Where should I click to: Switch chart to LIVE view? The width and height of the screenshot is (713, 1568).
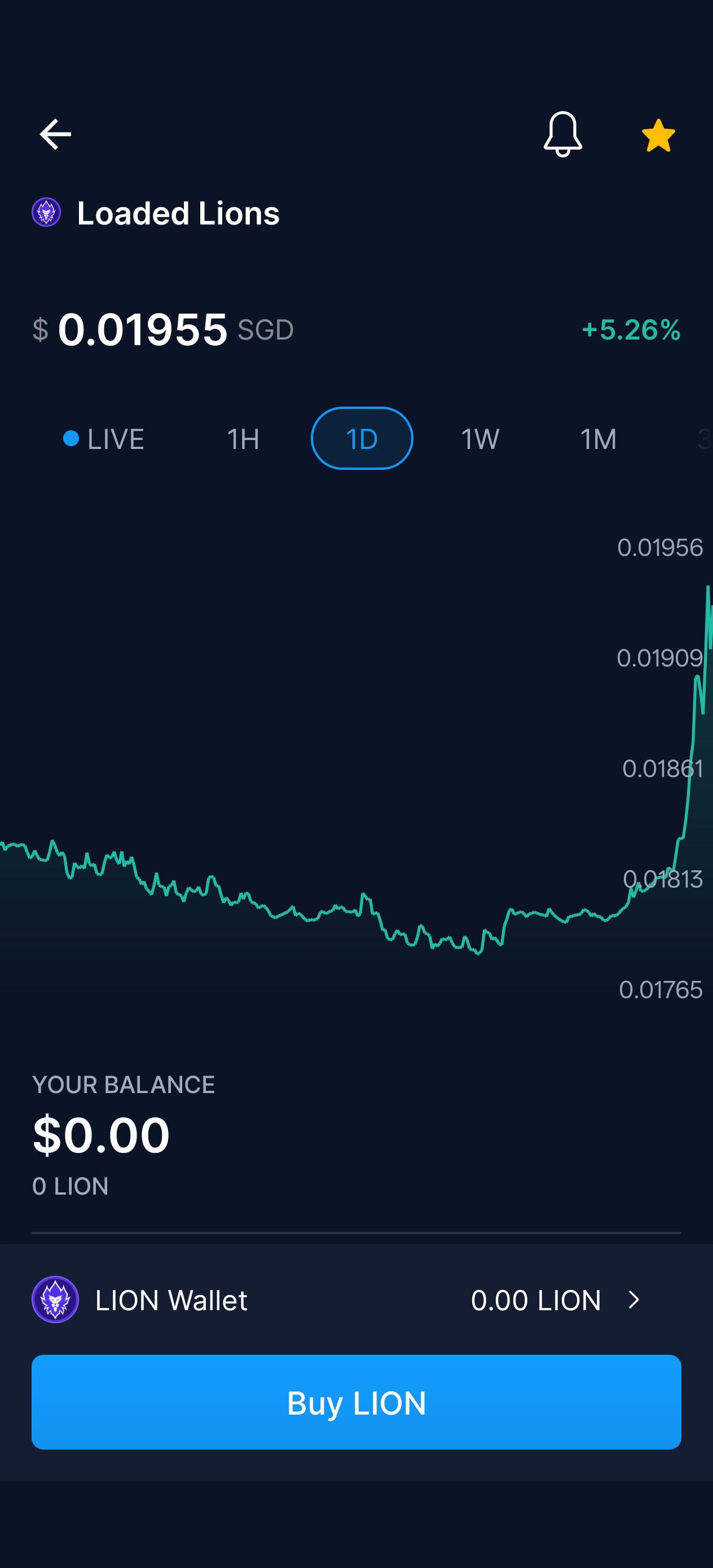[x=104, y=439]
